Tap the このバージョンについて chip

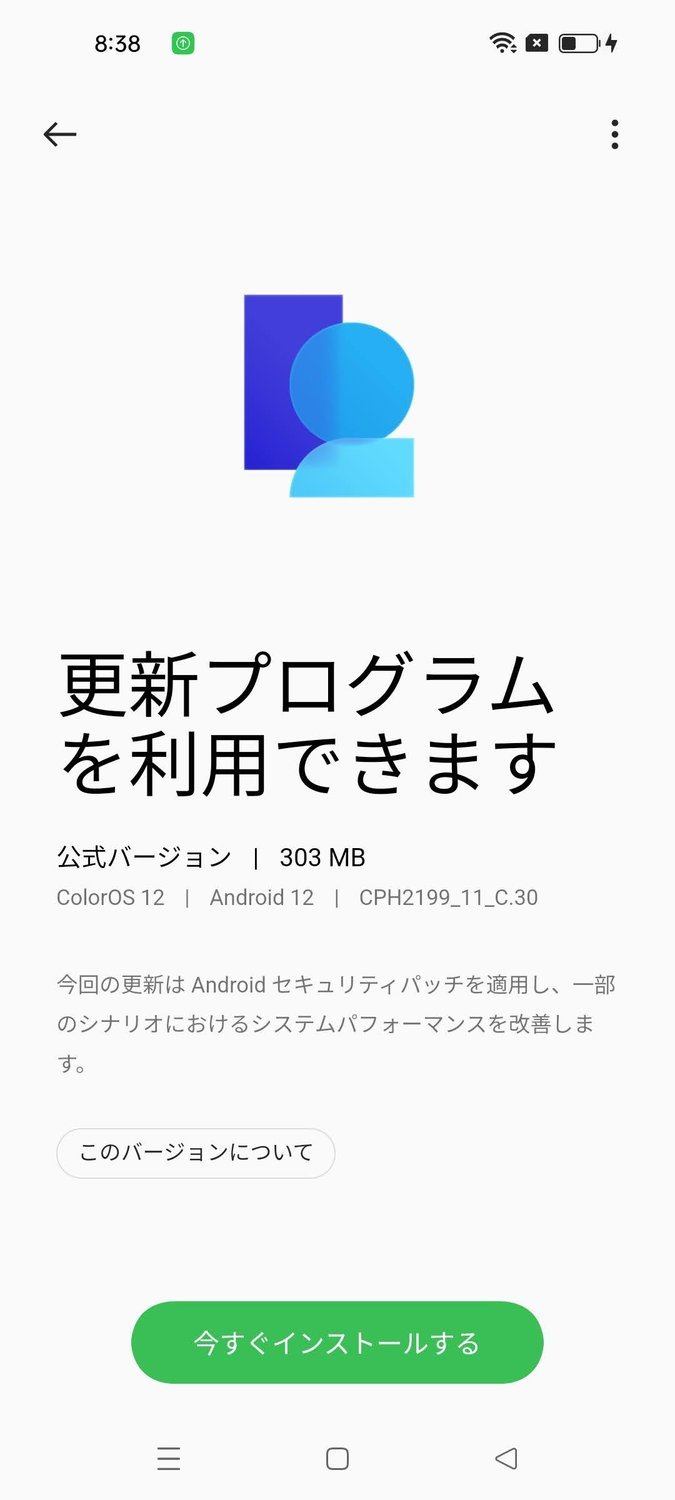tap(196, 1153)
